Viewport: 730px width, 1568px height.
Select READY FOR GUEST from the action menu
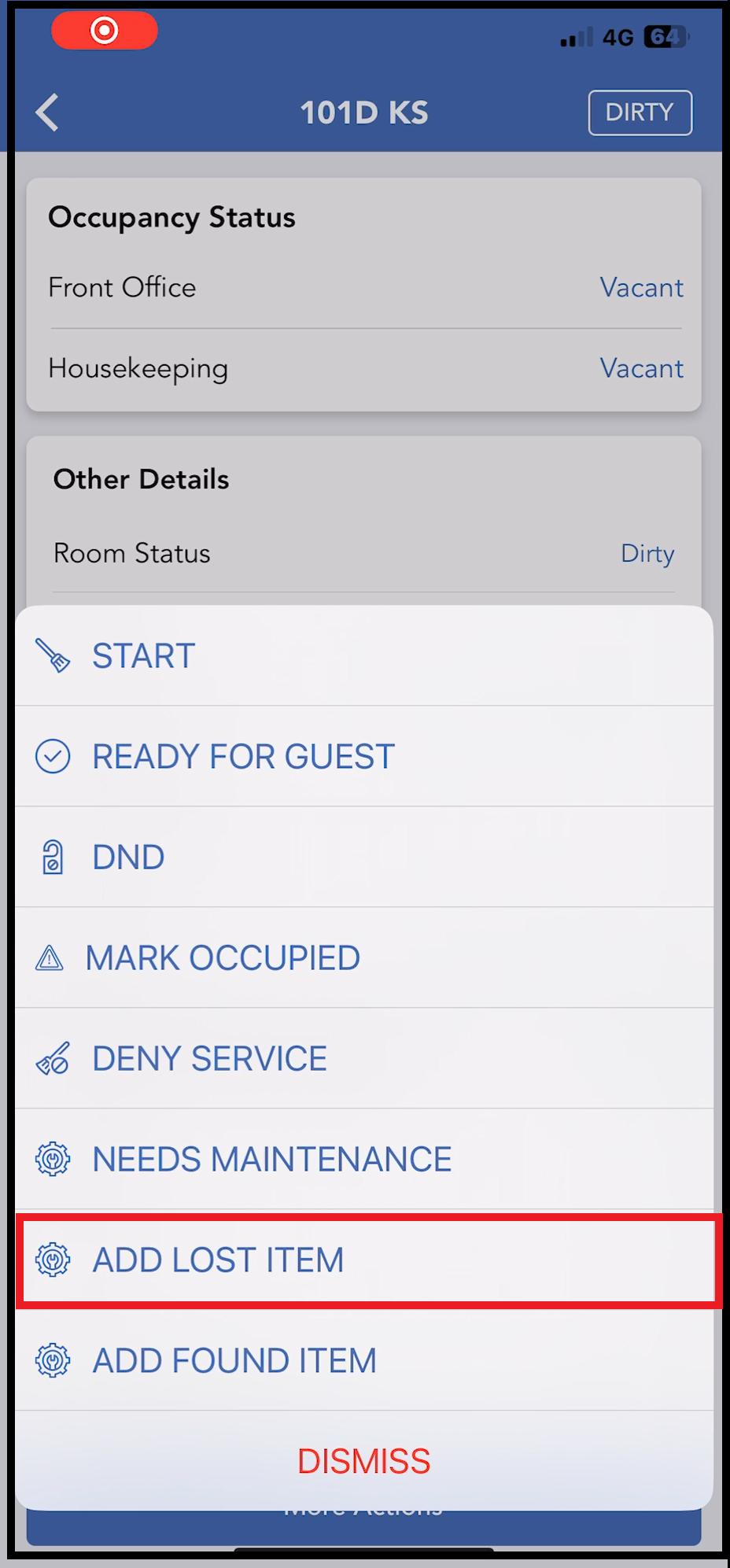pos(241,755)
